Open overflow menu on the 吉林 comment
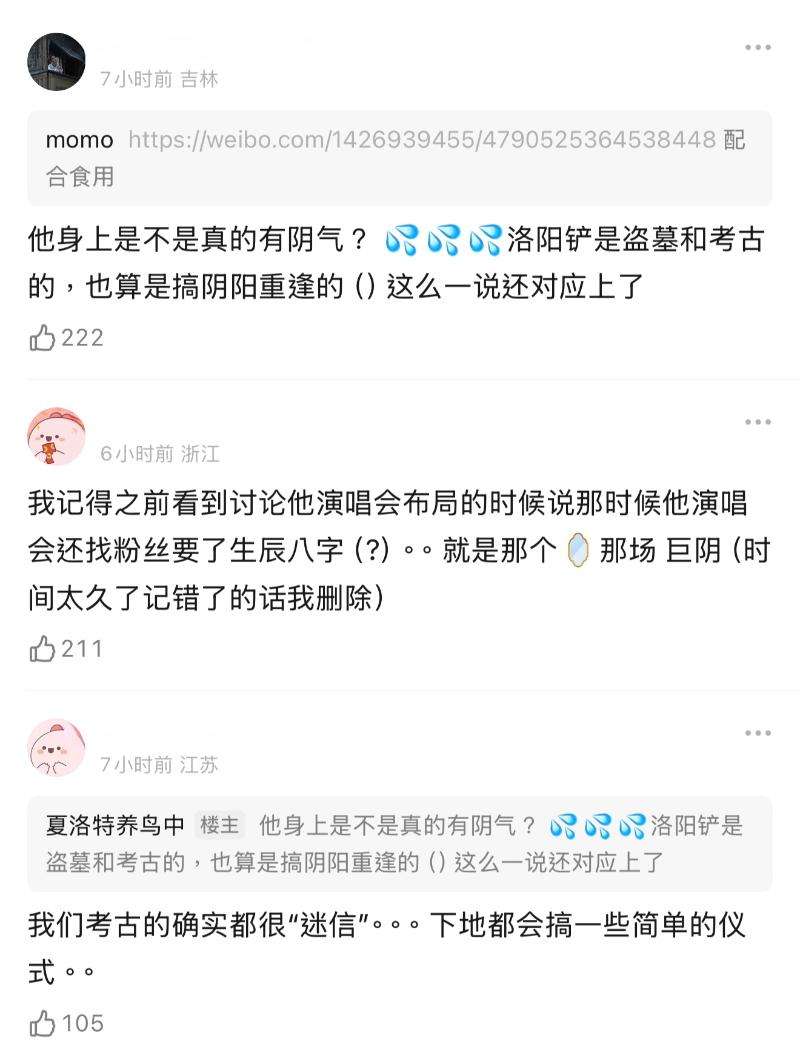 tap(758, 48)
